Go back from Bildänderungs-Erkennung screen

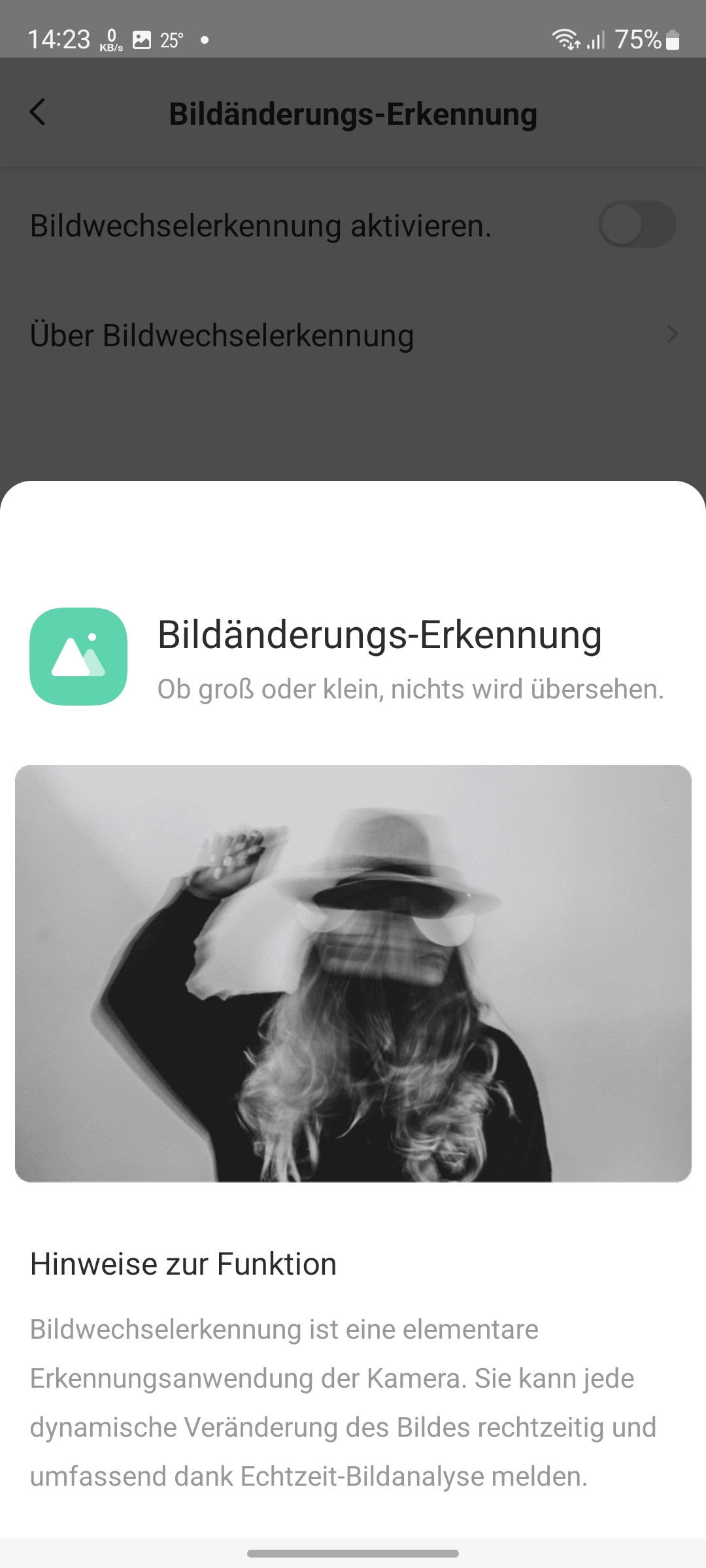[x=38, y=112]
